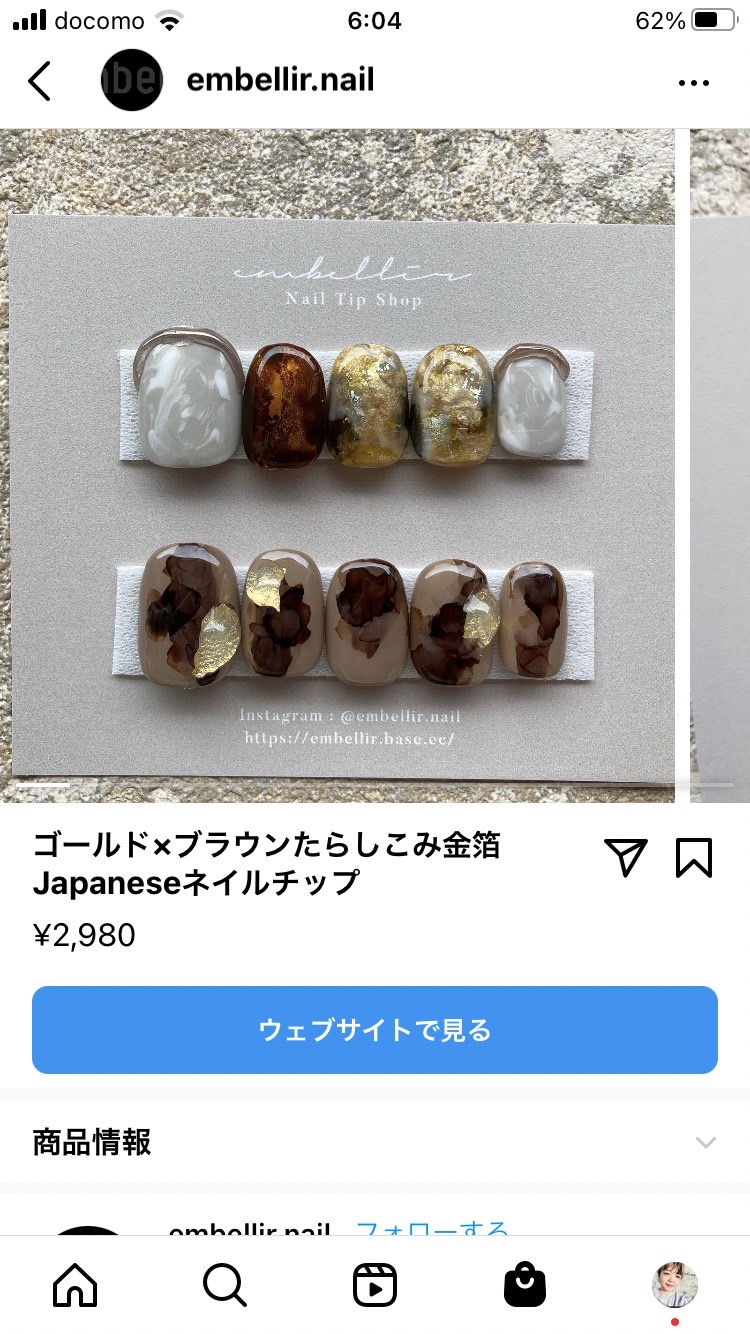Image resolution: width=750 pixels, height=1334 pixels.
Task: Expand the 商品情報 section
Action: (x=375, y=1141)
